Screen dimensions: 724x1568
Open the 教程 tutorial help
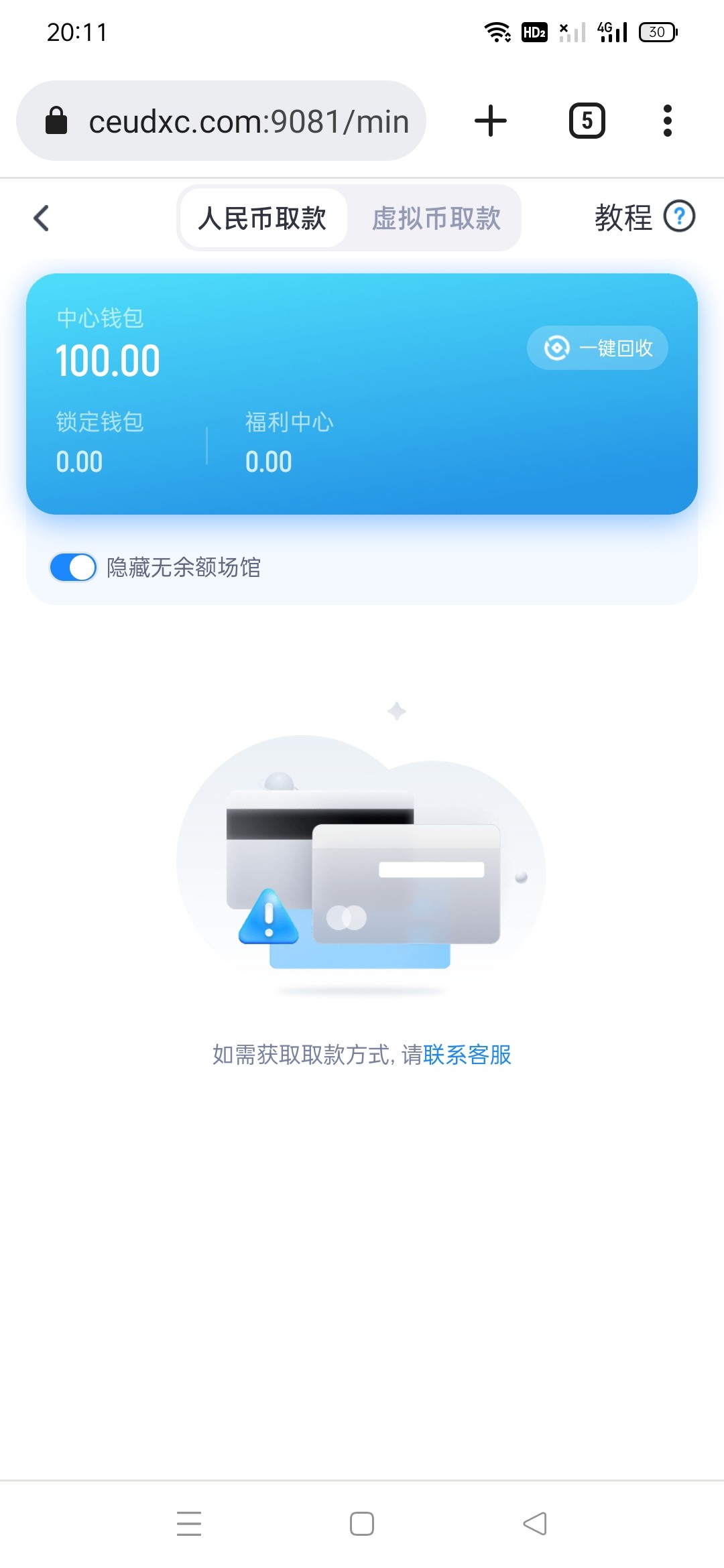(645, 217)
